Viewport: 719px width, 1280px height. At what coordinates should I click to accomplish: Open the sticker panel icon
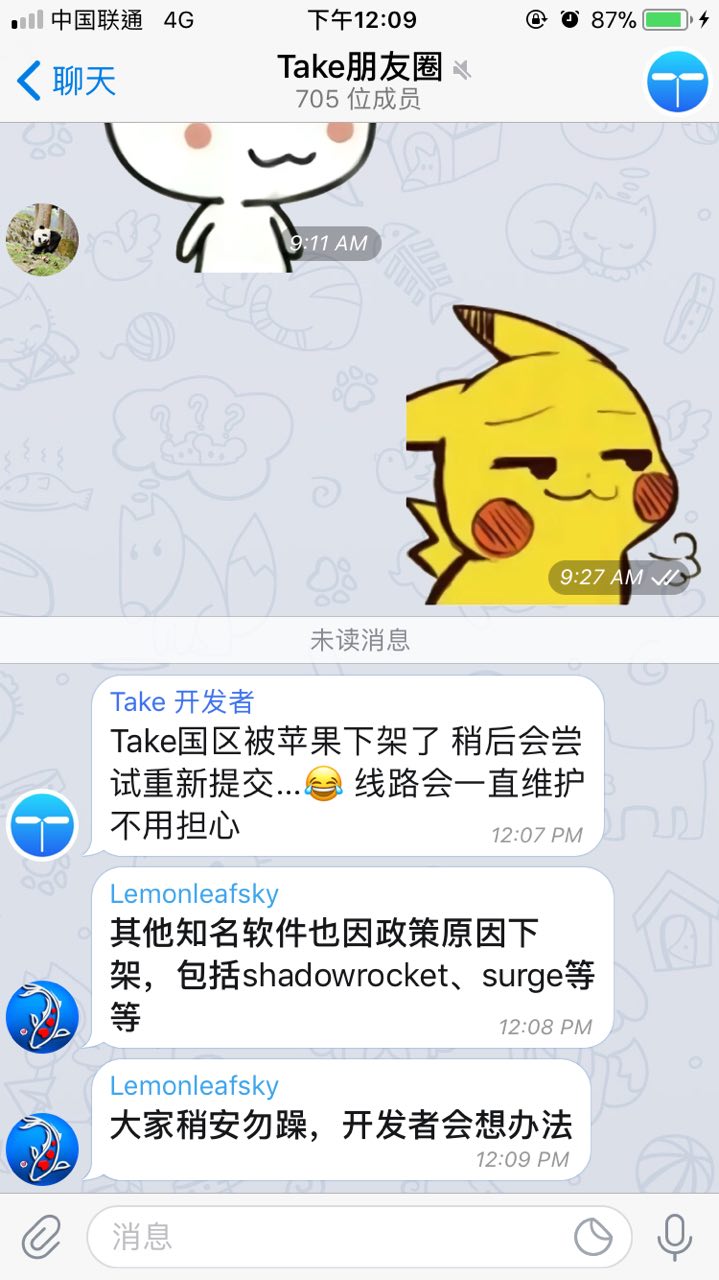pos(593,1237)
